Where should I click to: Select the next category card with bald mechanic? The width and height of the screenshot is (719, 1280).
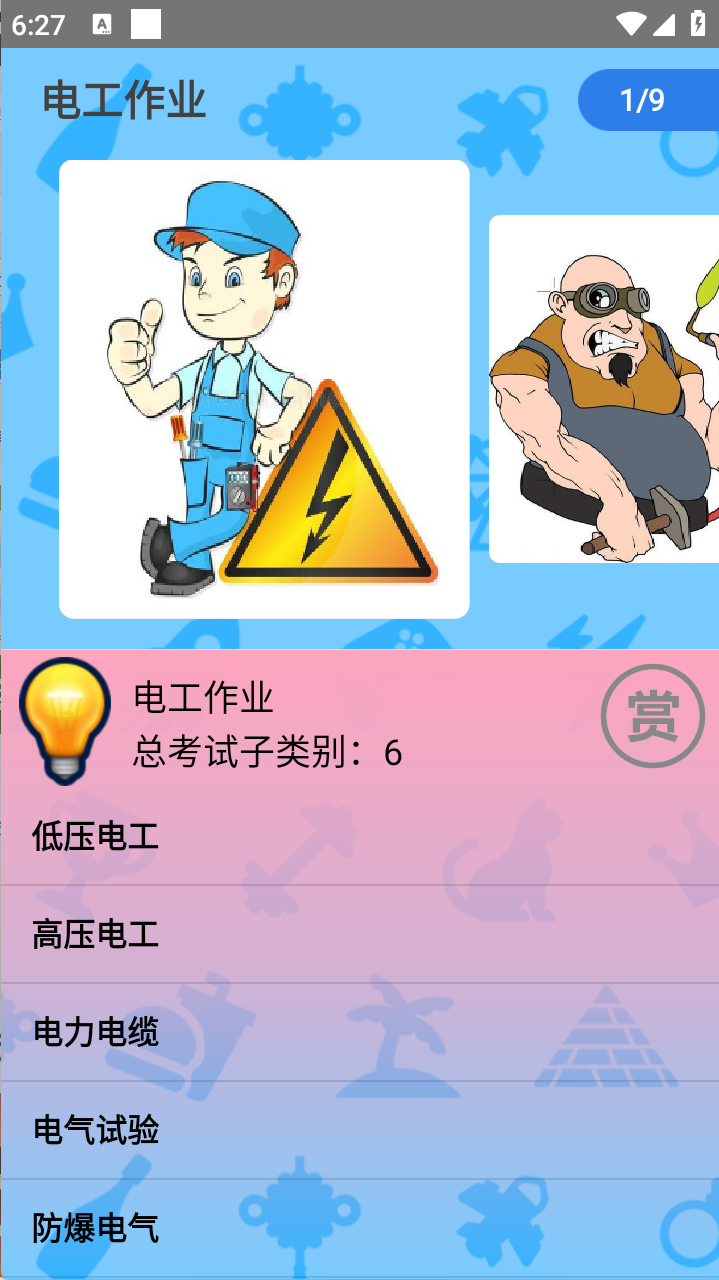[604, 389]
